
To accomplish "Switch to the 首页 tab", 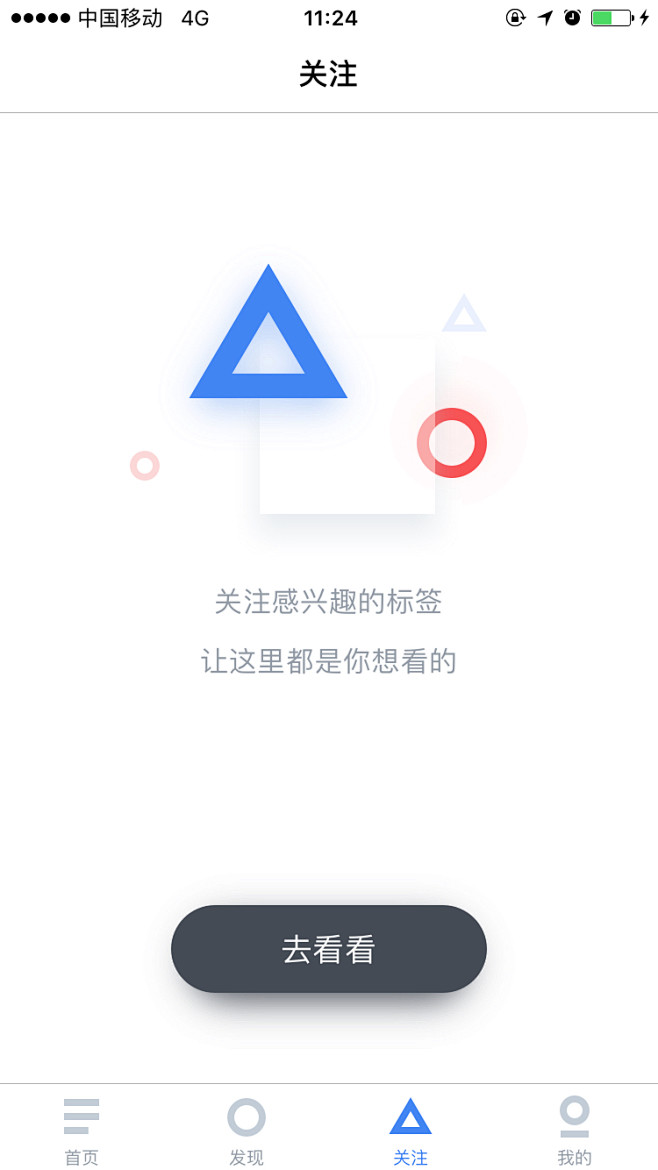I will point(82,1130).
